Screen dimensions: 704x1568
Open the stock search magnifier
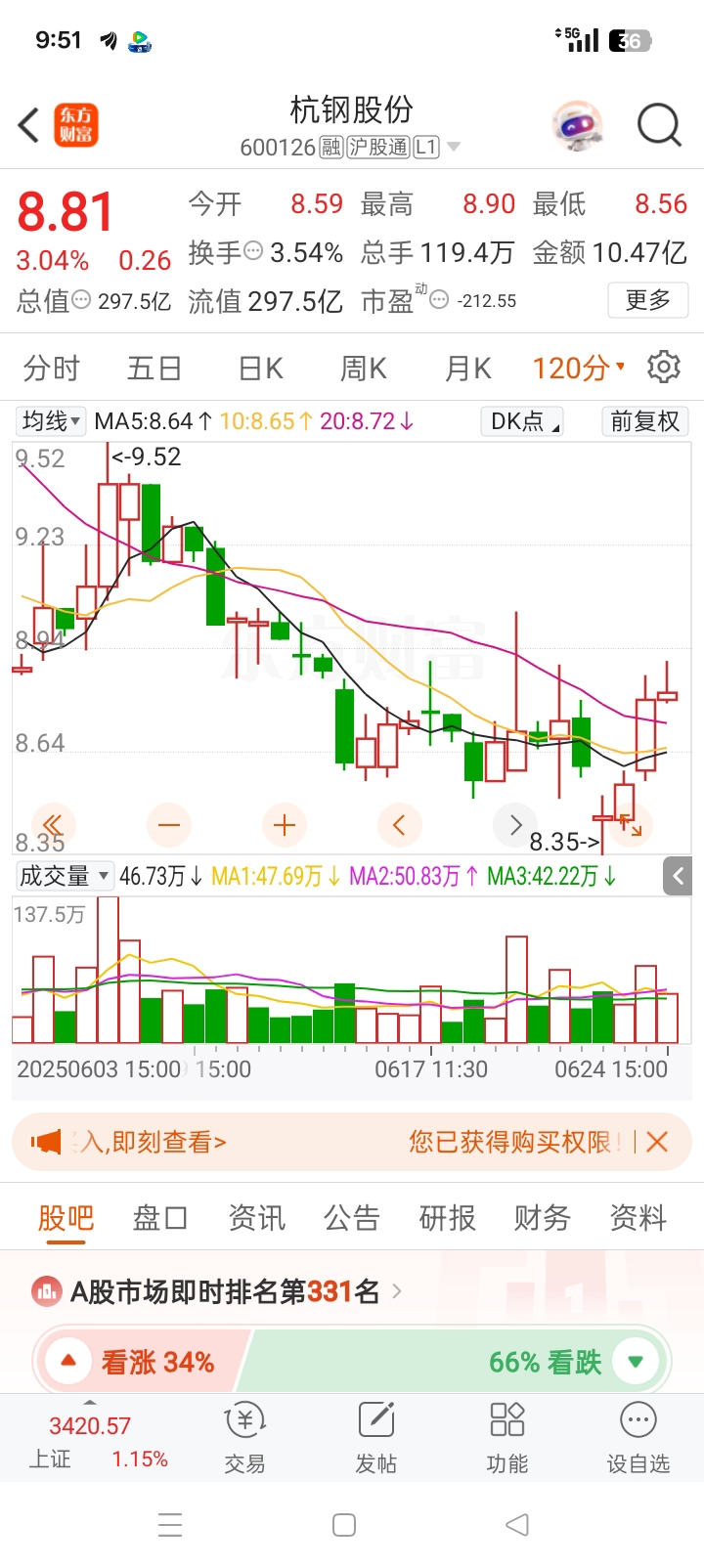[x=659, y=125]
